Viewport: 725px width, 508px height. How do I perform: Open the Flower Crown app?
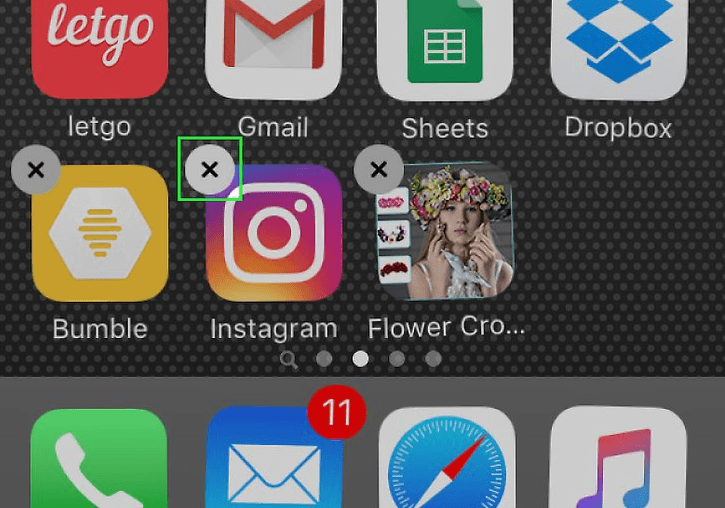point(447,232)
